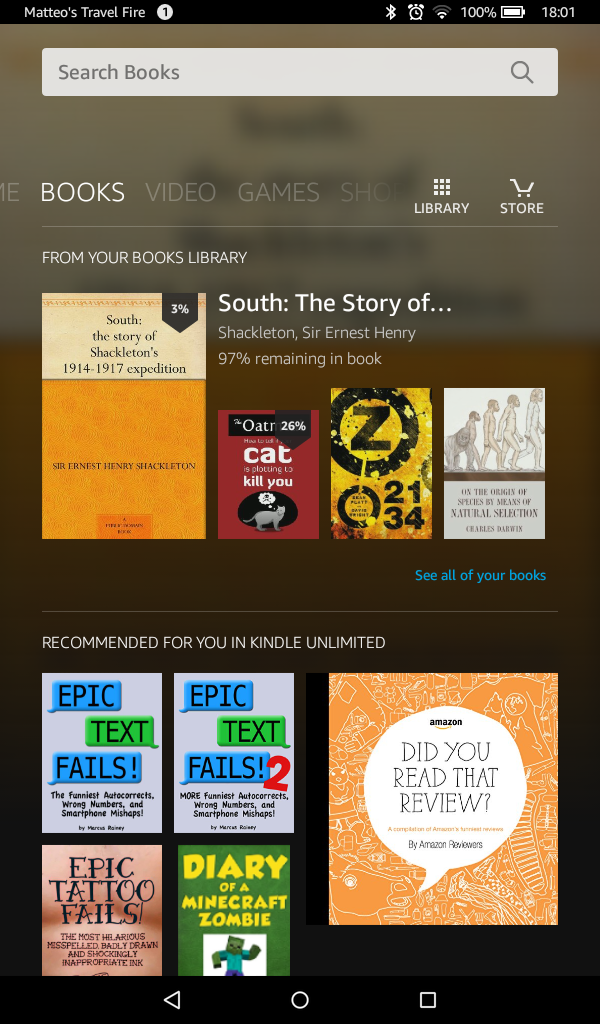
Task: Open Epic Text Fails 2
Action: pos(234,753)
